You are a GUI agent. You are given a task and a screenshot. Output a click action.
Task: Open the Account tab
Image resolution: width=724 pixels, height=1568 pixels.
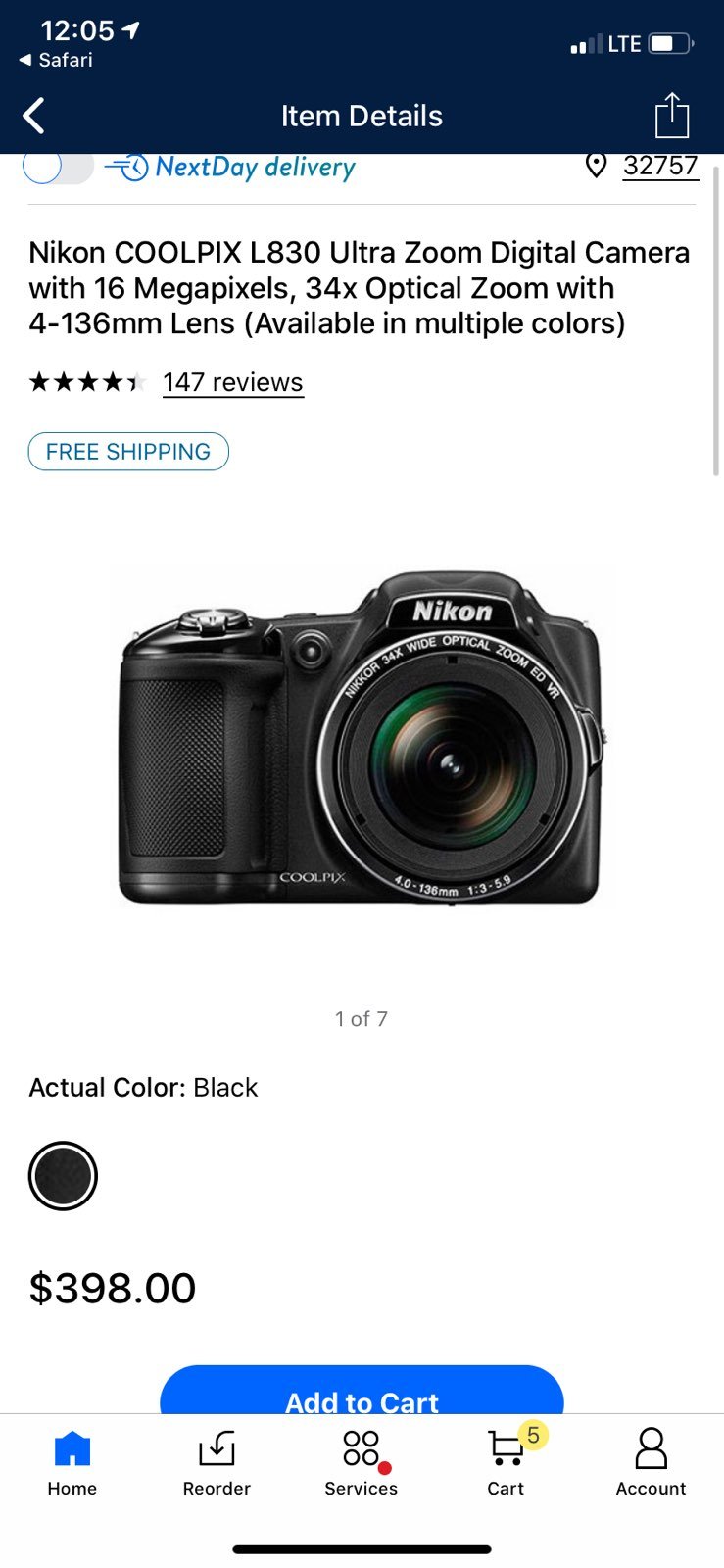click(x=652, y=1462)
